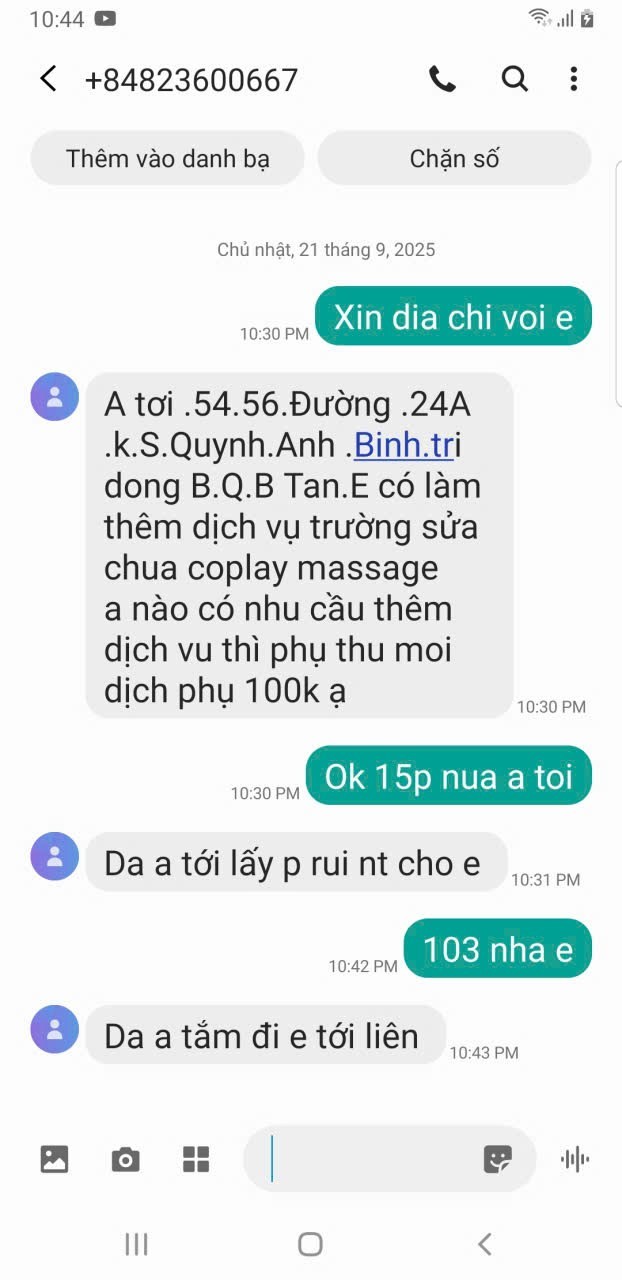Show recent apps from the navigation bar
Image resolution: width=622 pixels, height=1280 pixels.
coord(136,1243)
